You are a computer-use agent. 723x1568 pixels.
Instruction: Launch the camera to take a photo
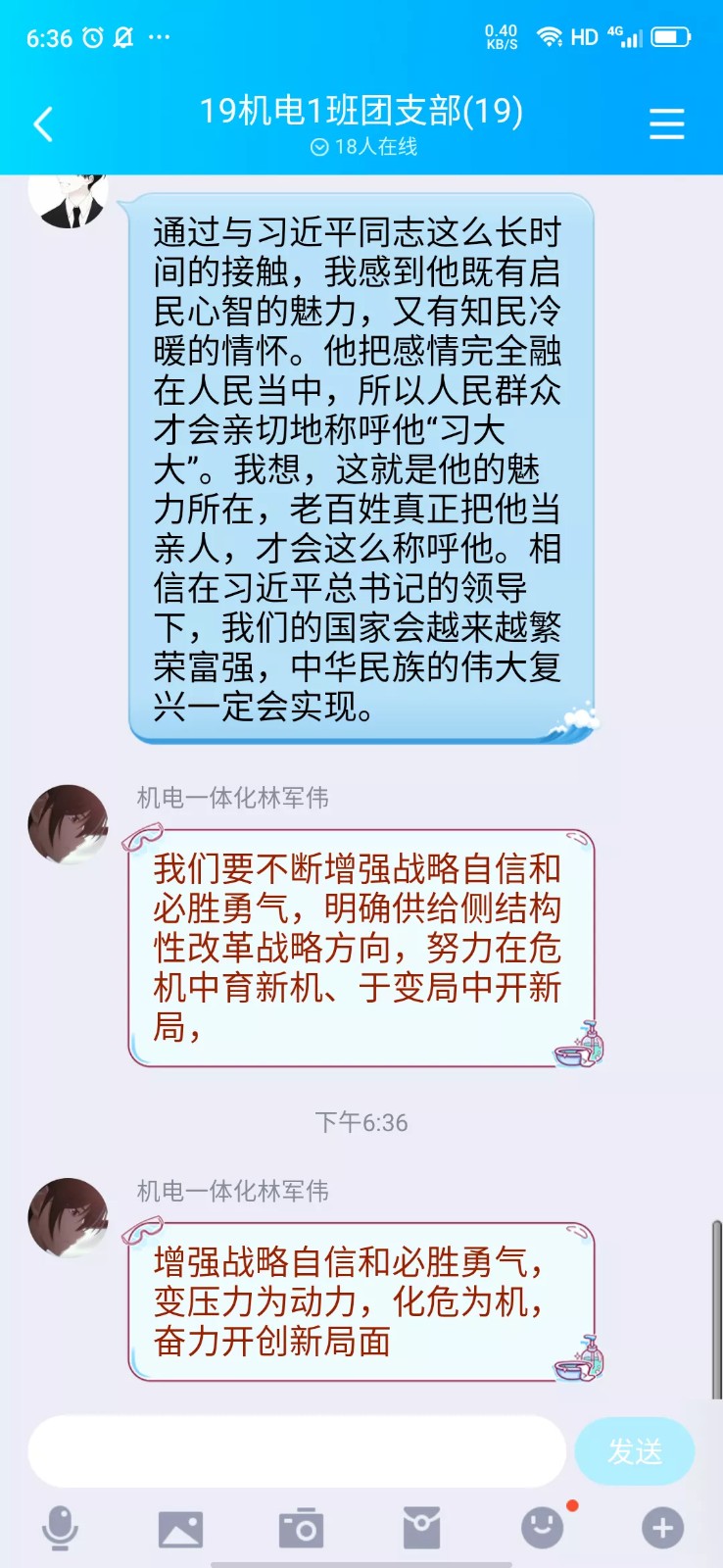pos(301,1528)
